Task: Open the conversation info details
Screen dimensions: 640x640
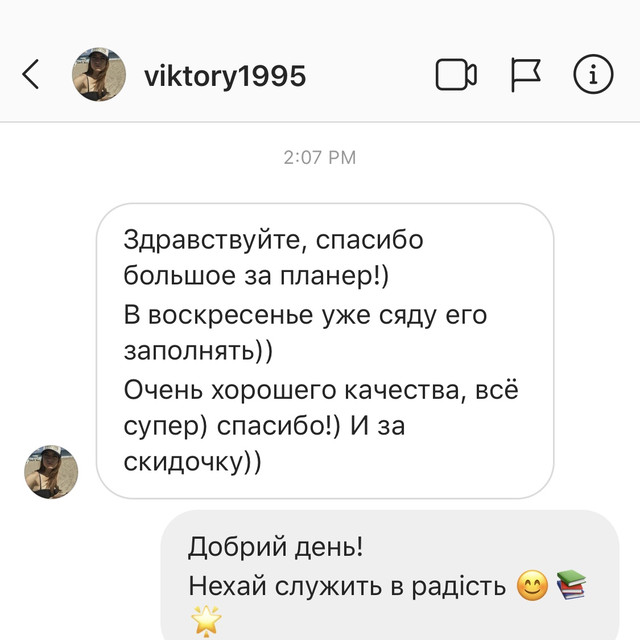Action: (x=592, y=75)
